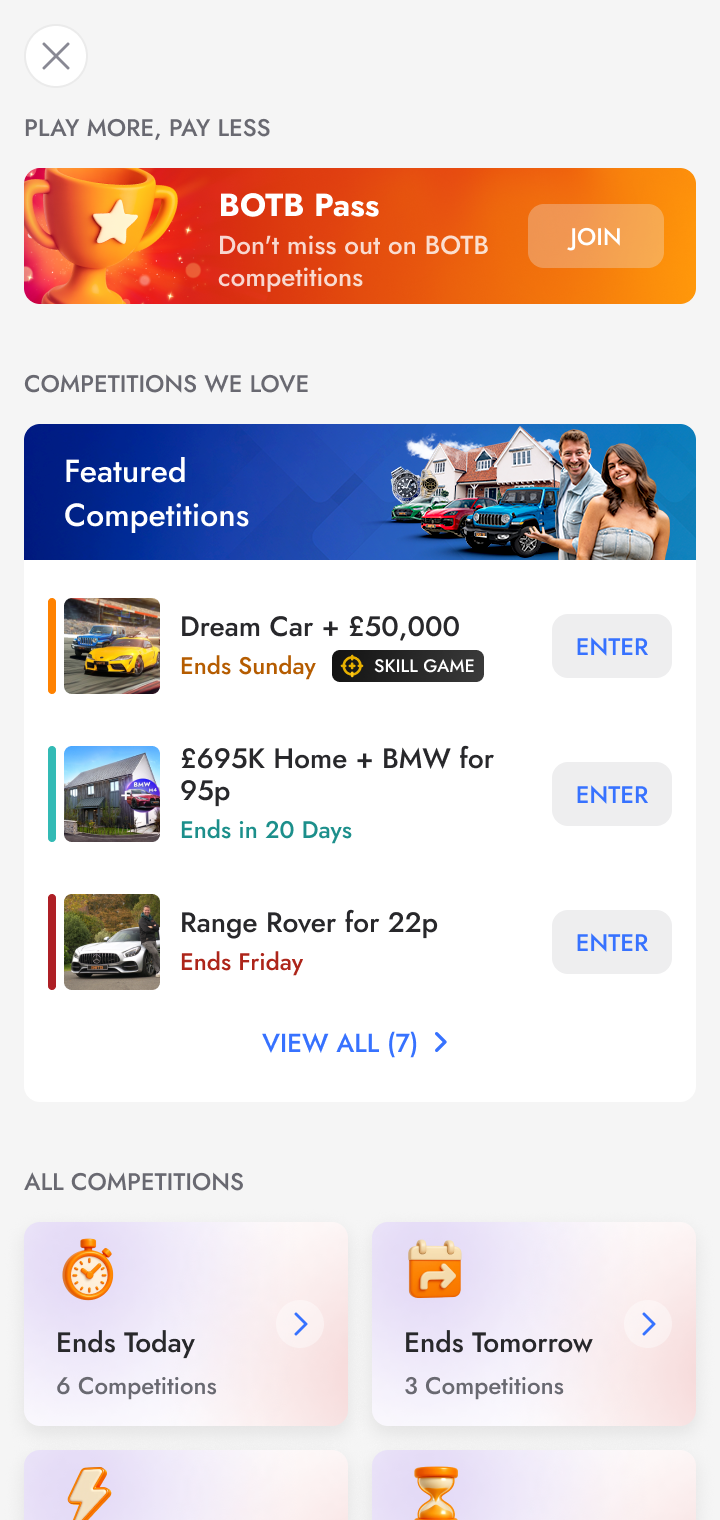Join the BOTB Pass

click(x=595, y=236)
